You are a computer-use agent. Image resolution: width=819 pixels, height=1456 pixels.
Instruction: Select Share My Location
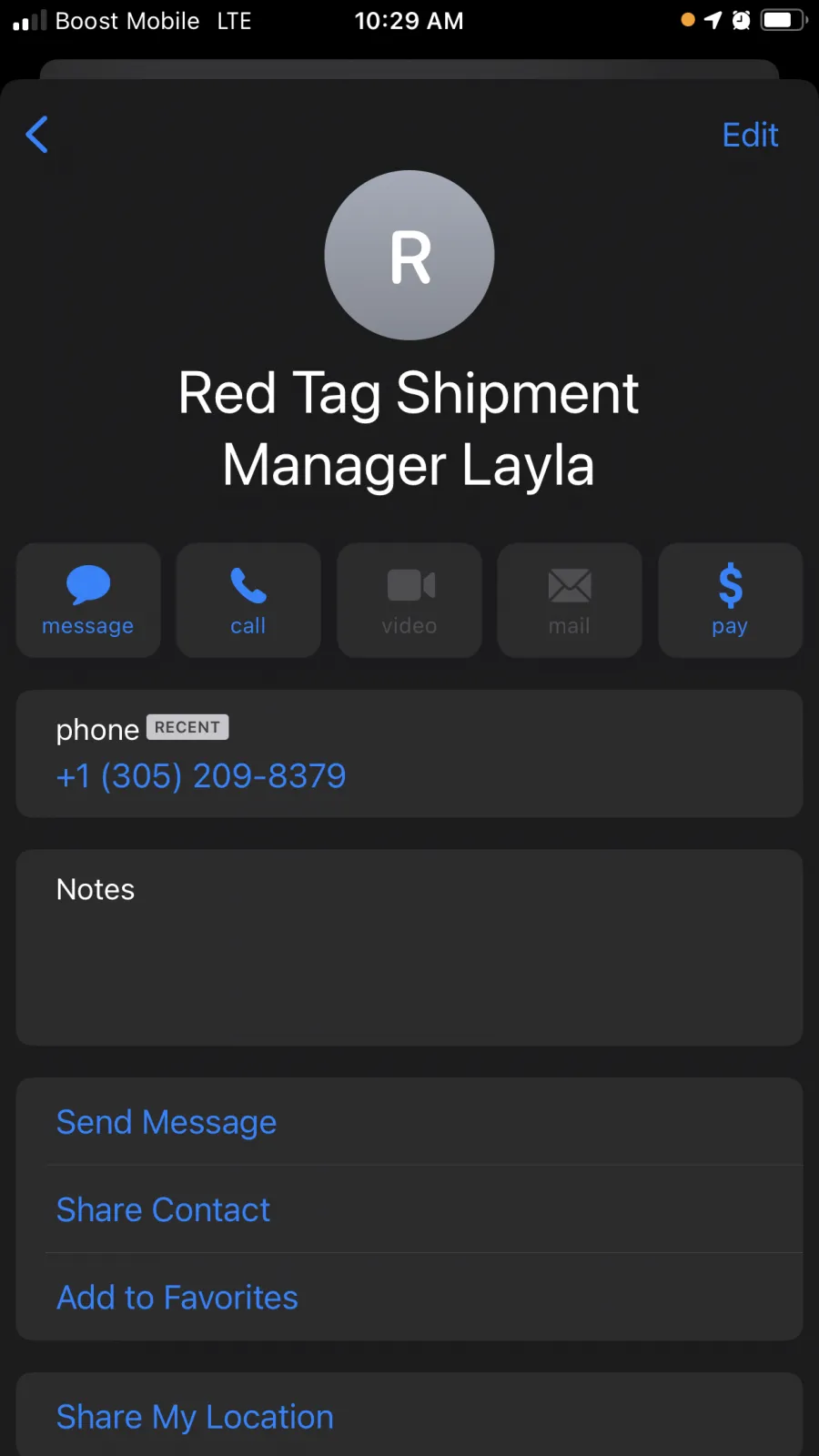coord(409,1416)
